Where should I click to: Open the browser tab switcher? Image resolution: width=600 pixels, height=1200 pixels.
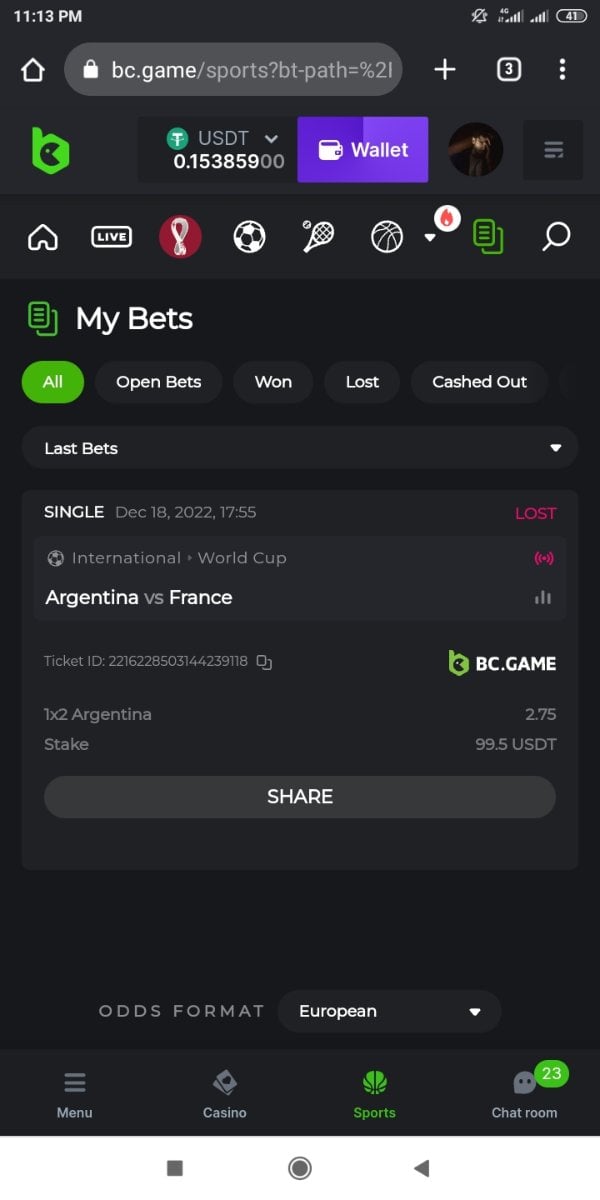pos(508,69)
